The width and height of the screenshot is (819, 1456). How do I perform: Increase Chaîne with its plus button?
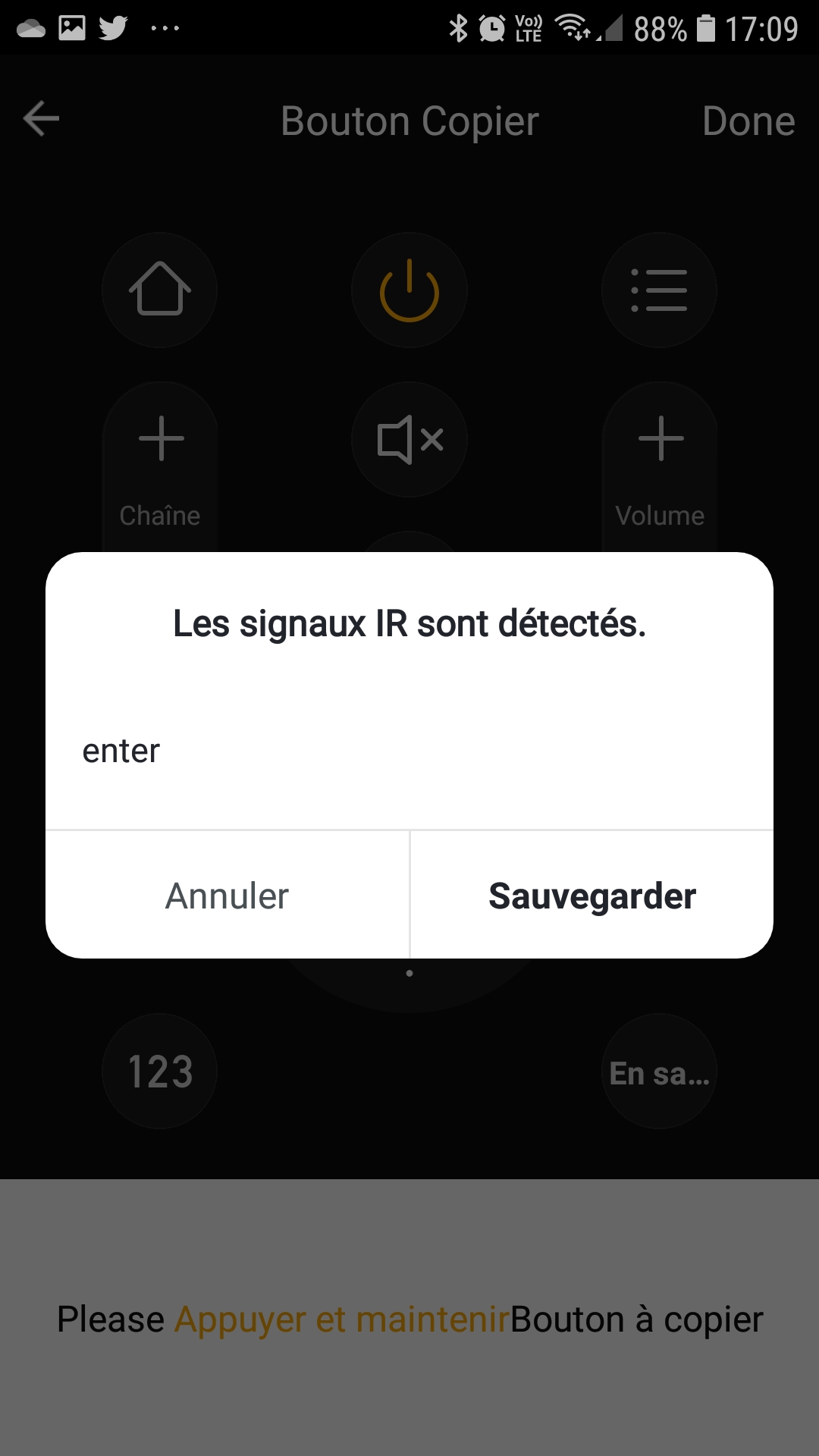[x=161, y=438]
